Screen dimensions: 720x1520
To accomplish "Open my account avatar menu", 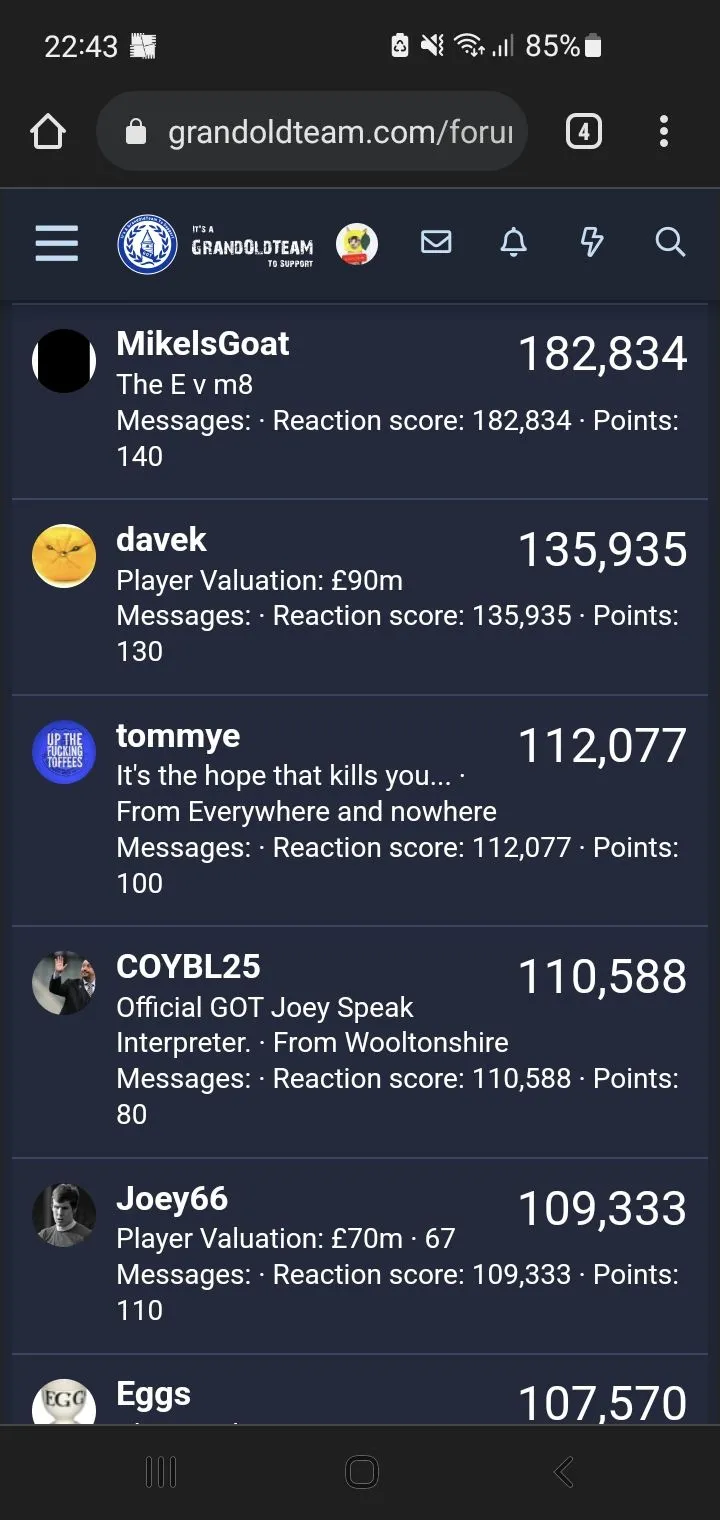I will click(x=357, y=244).
